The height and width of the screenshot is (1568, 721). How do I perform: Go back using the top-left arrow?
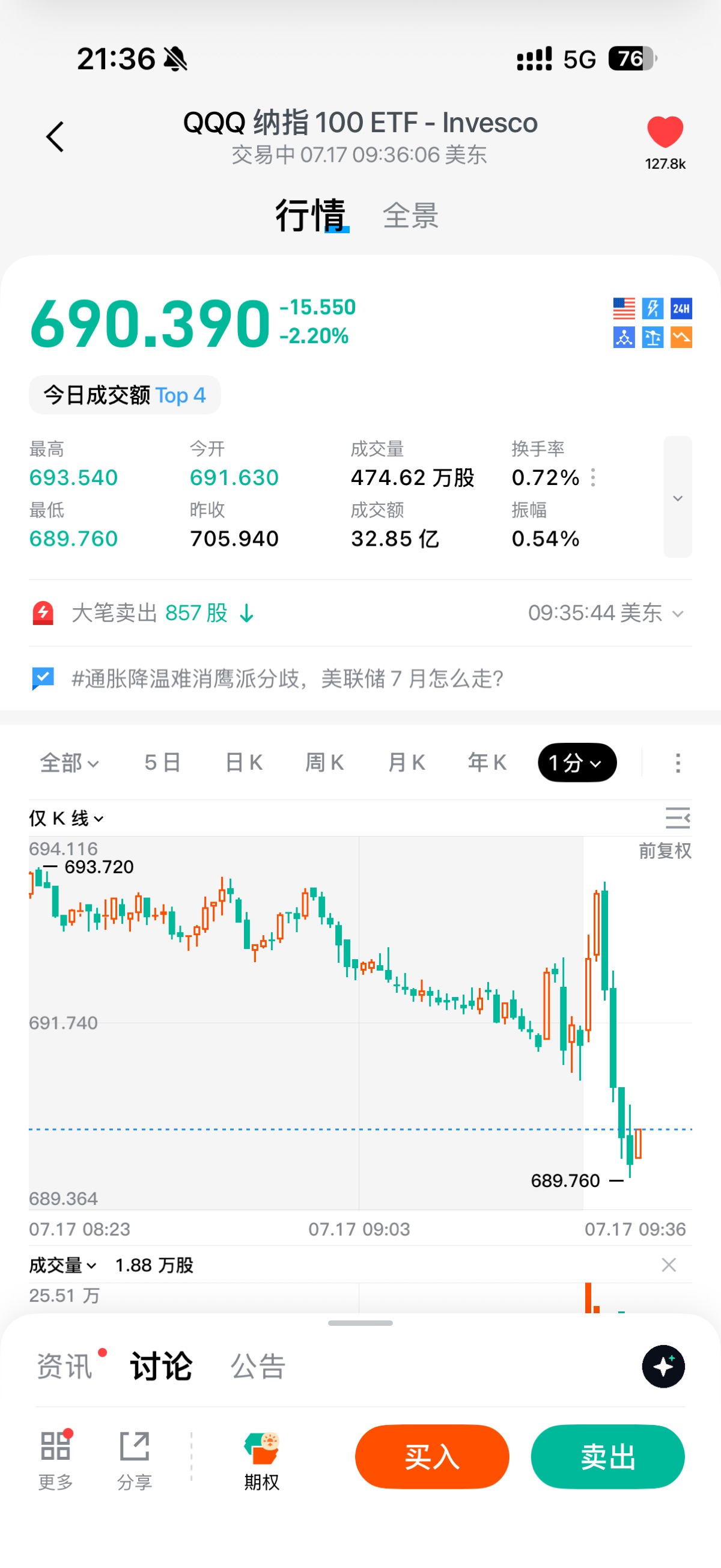55,136
